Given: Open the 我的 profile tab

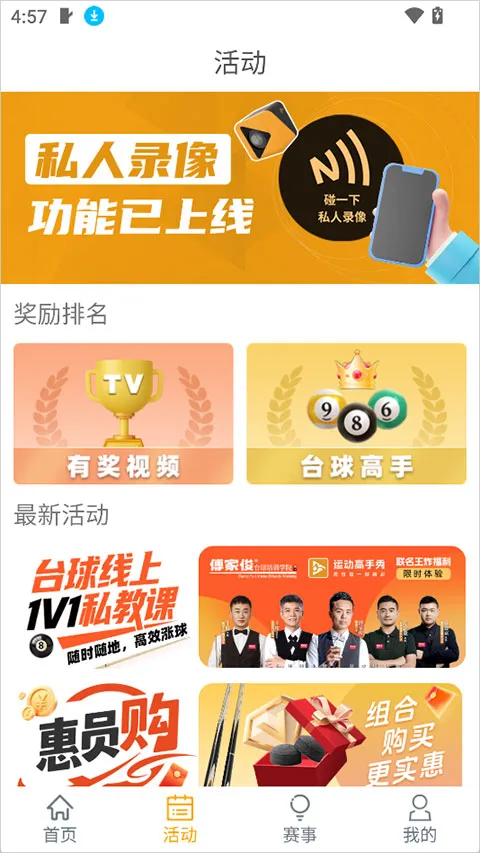Looking at the screenshot, I should tap(420, 819).
